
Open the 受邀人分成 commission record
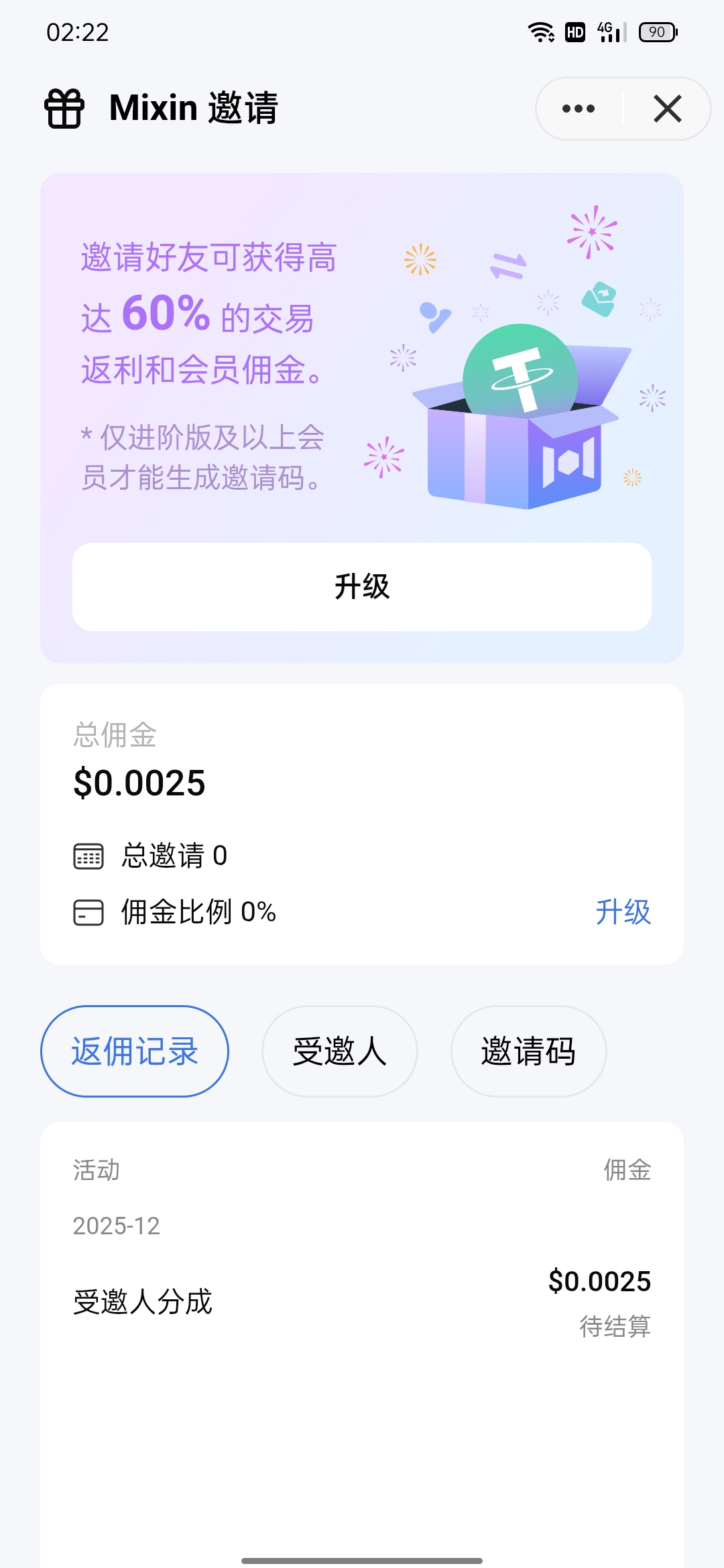[362, 1302]
